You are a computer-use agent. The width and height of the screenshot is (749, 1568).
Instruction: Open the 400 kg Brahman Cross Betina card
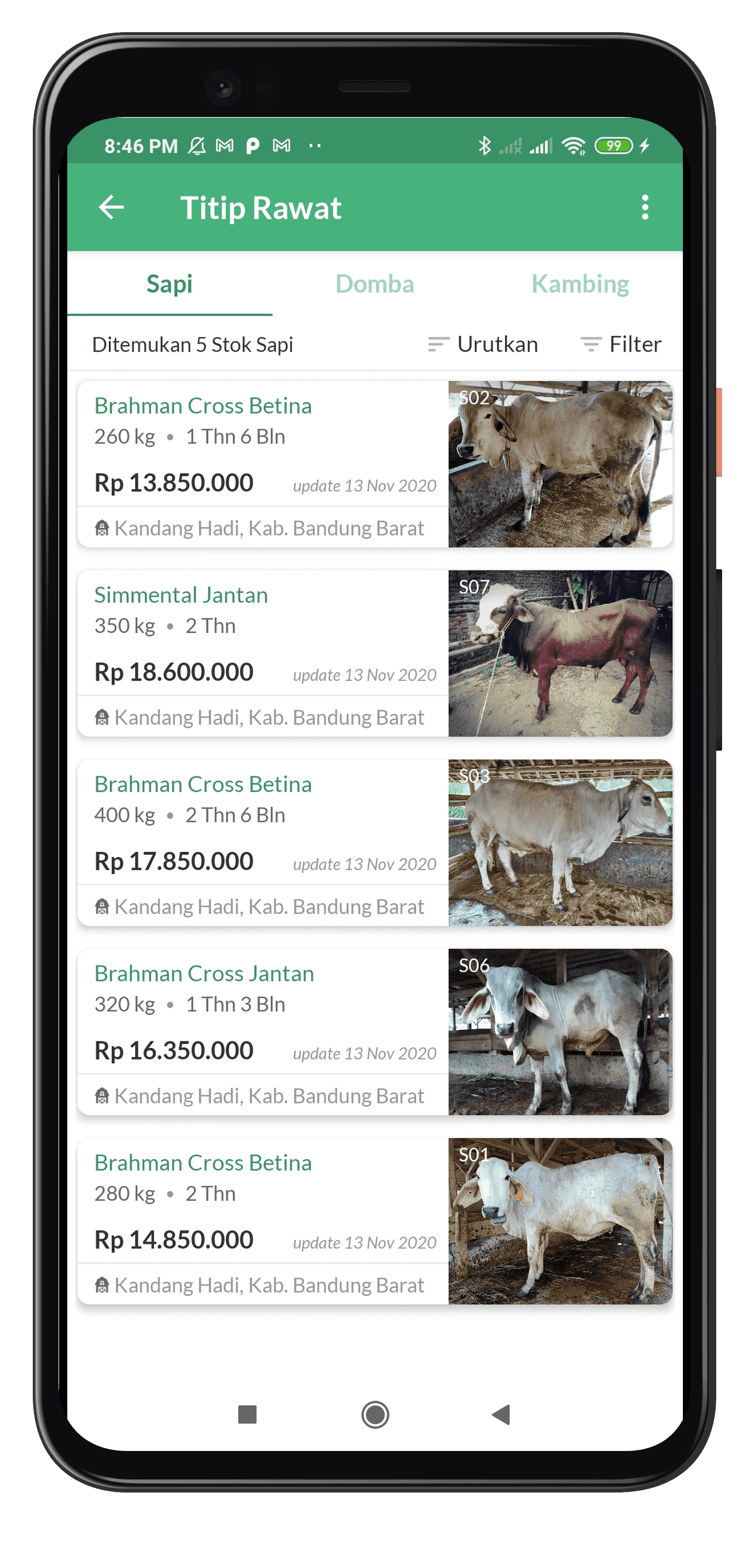point(375,843)
